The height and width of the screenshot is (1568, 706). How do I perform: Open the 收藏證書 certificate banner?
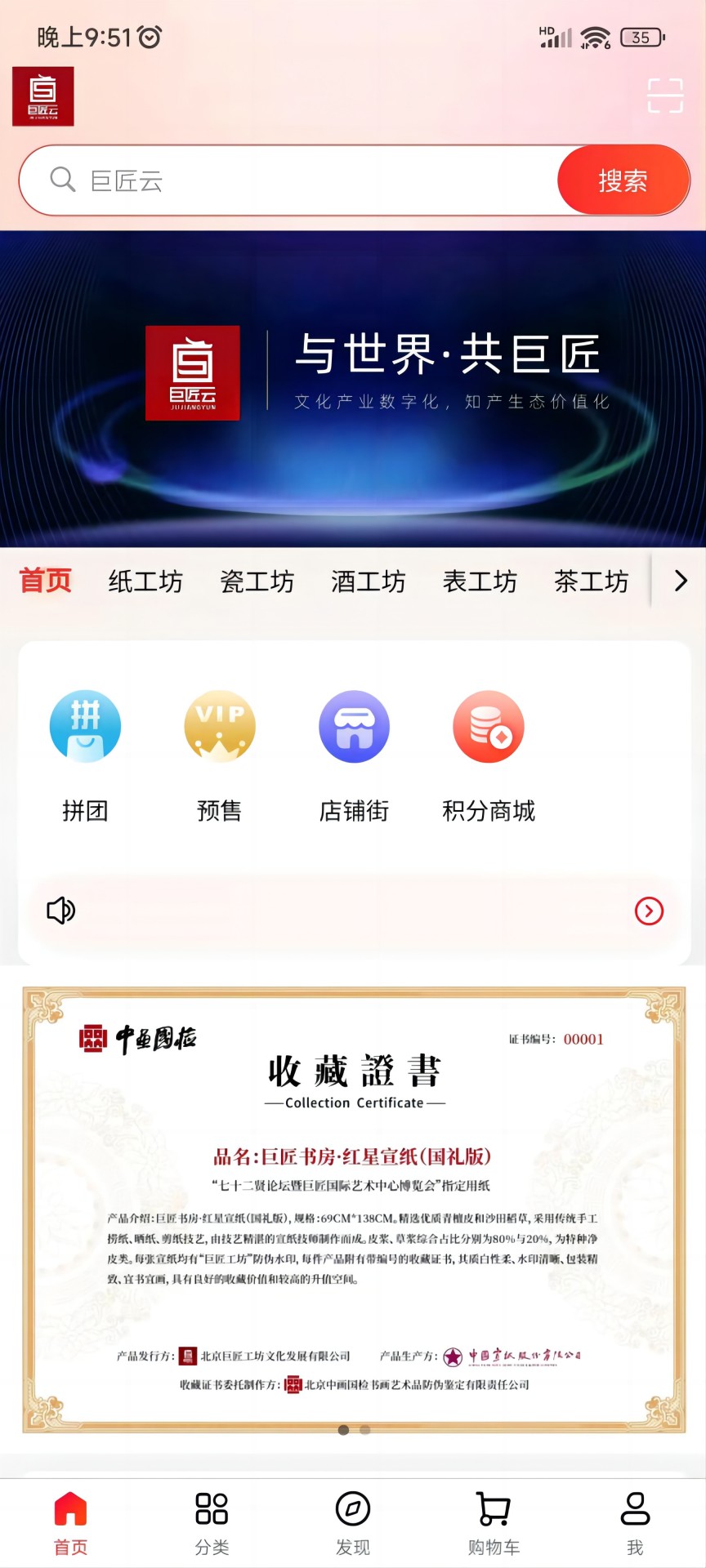353,1209
